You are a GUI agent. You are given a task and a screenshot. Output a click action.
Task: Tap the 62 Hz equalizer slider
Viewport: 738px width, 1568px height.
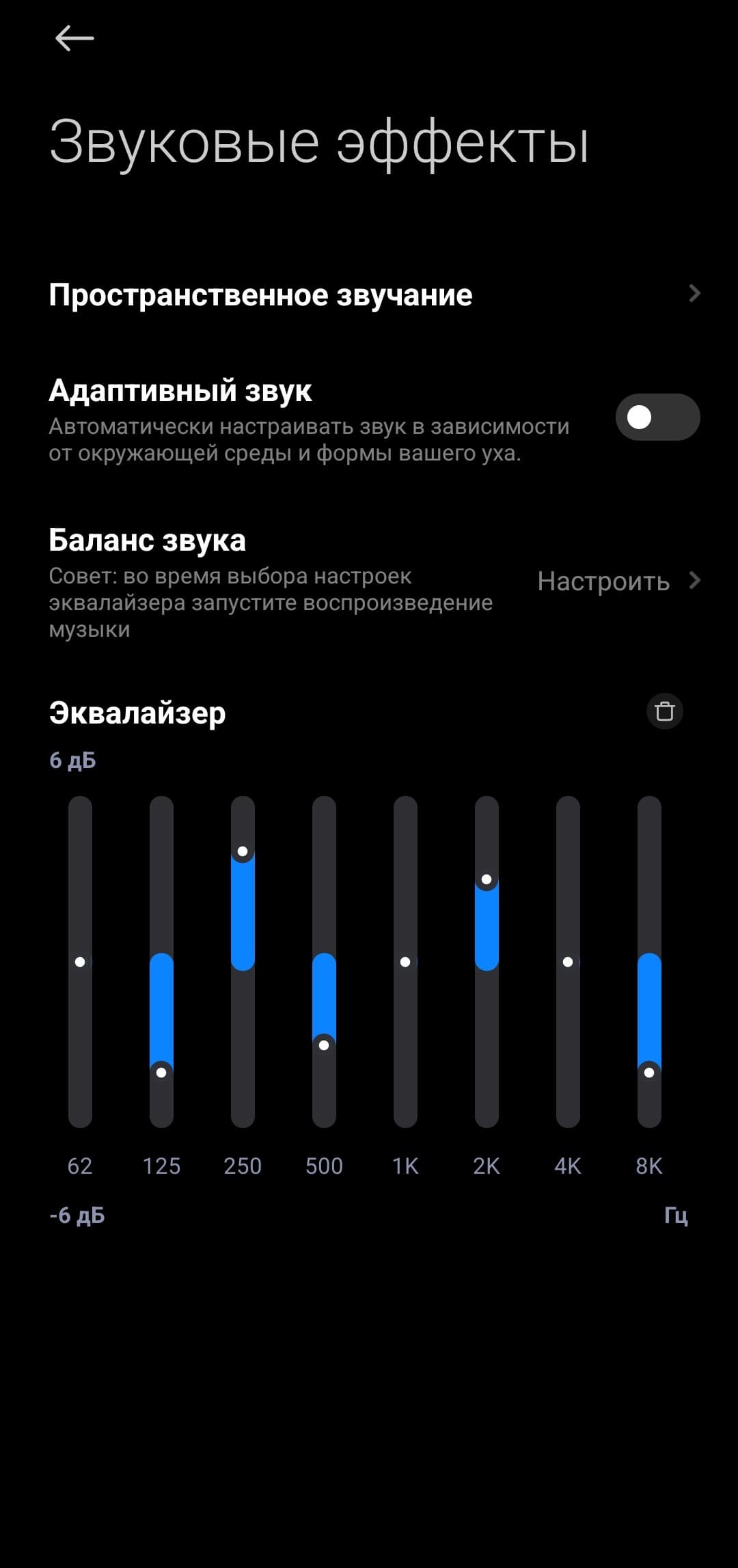(x=80, y=961)
